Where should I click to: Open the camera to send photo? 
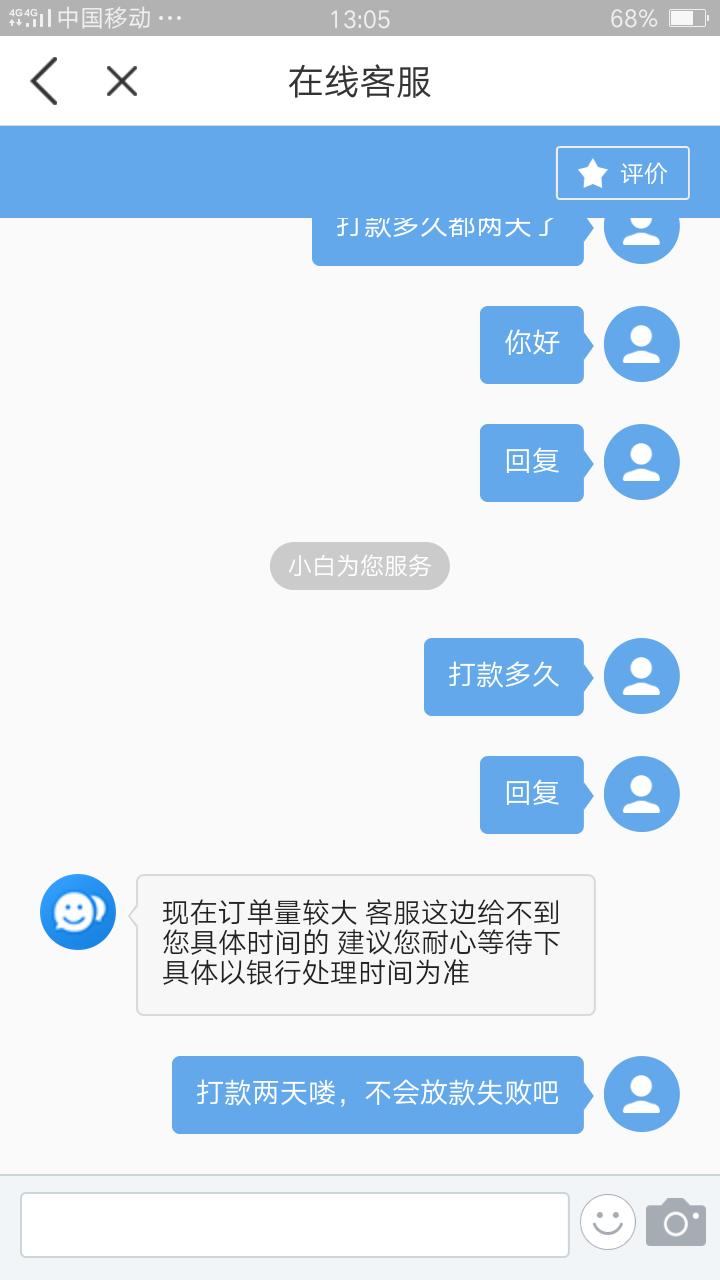[x=676, y=1222]
